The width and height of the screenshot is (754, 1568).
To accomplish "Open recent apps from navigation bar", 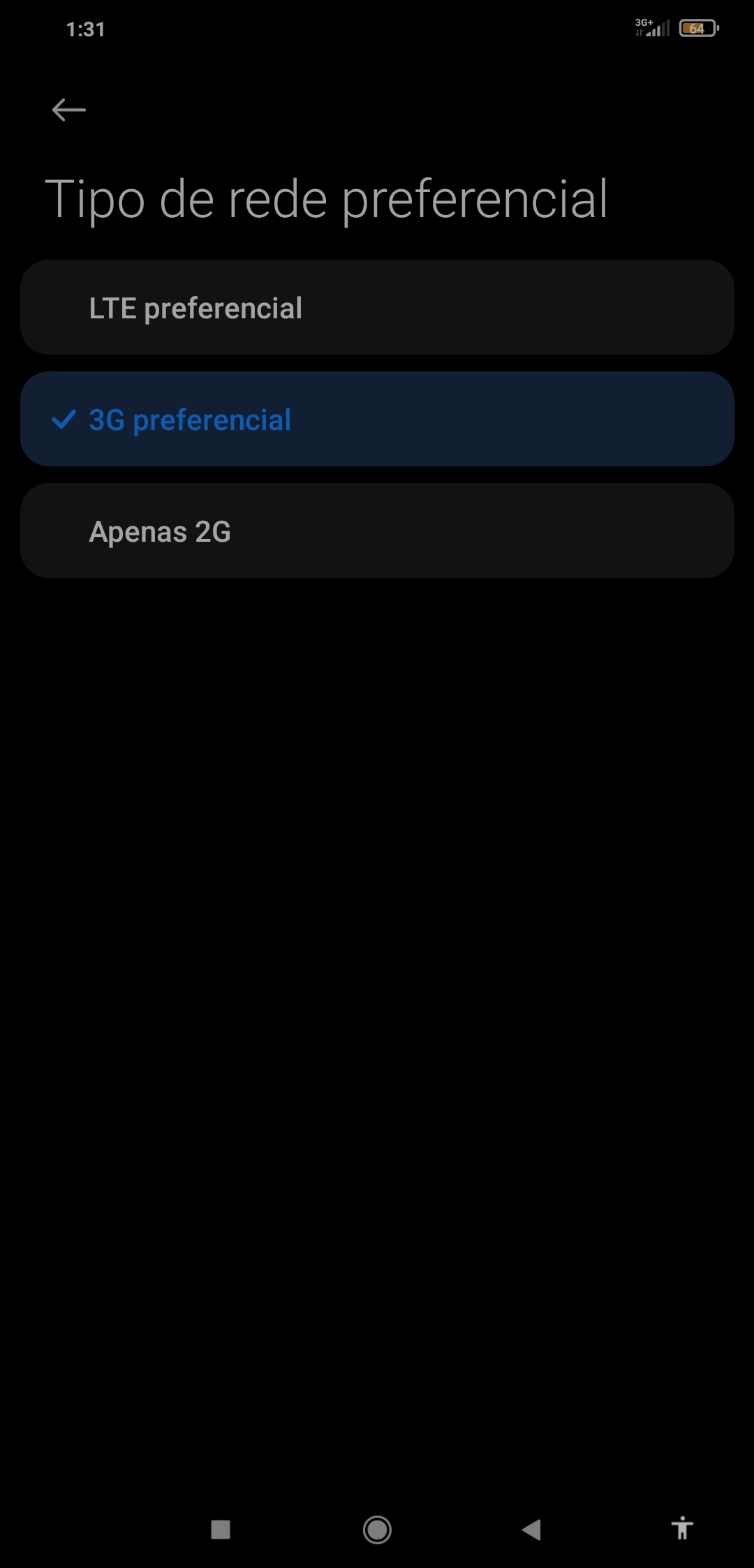I will 221,1530.
